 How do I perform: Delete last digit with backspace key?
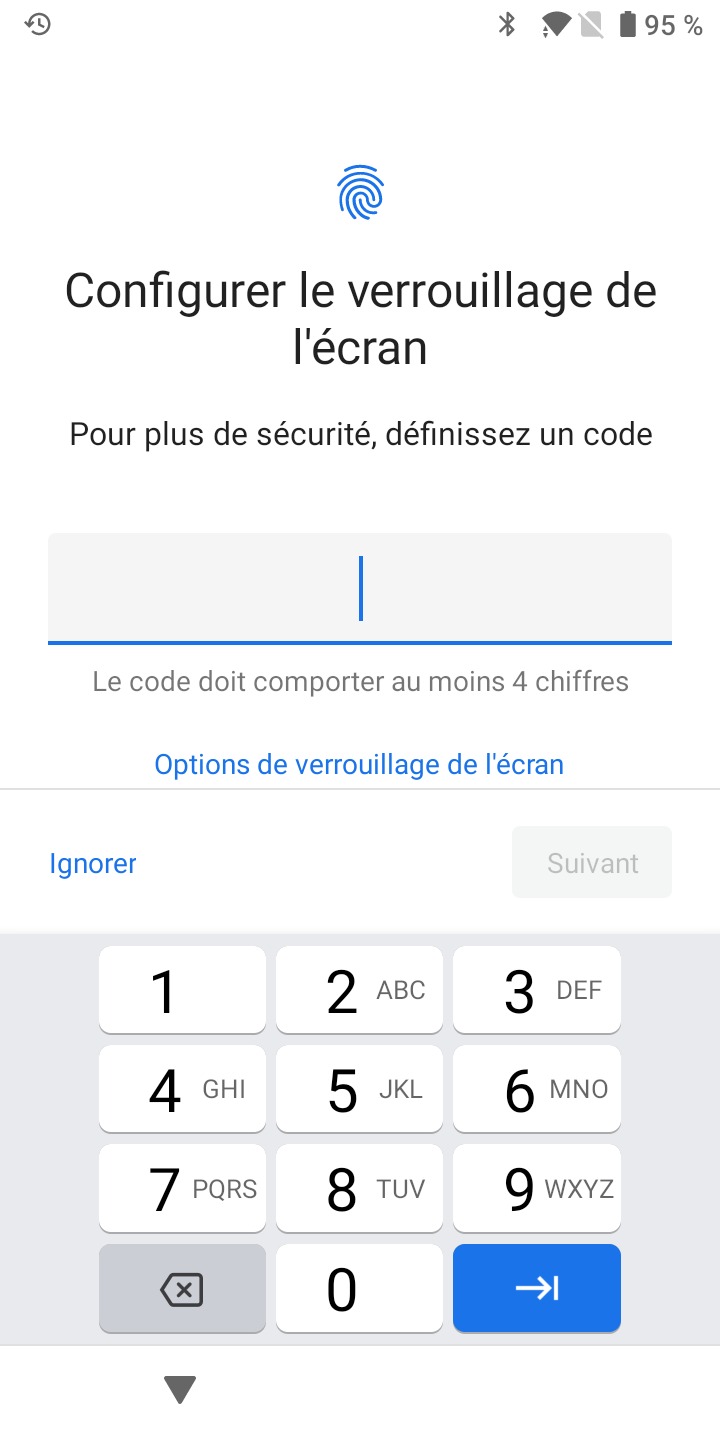(x=182, y=1288)
